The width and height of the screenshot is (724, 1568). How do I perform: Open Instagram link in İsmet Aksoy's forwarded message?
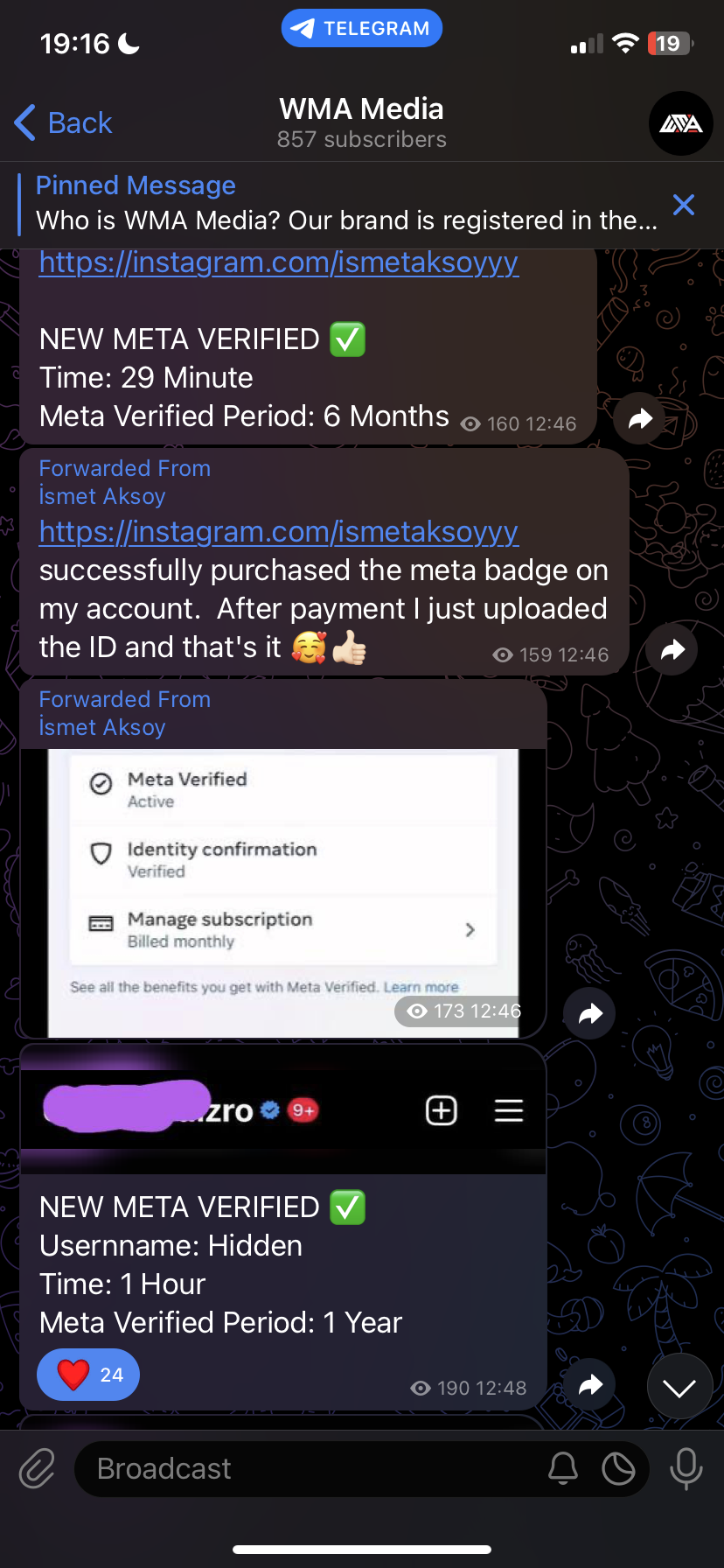coord(278,532)
